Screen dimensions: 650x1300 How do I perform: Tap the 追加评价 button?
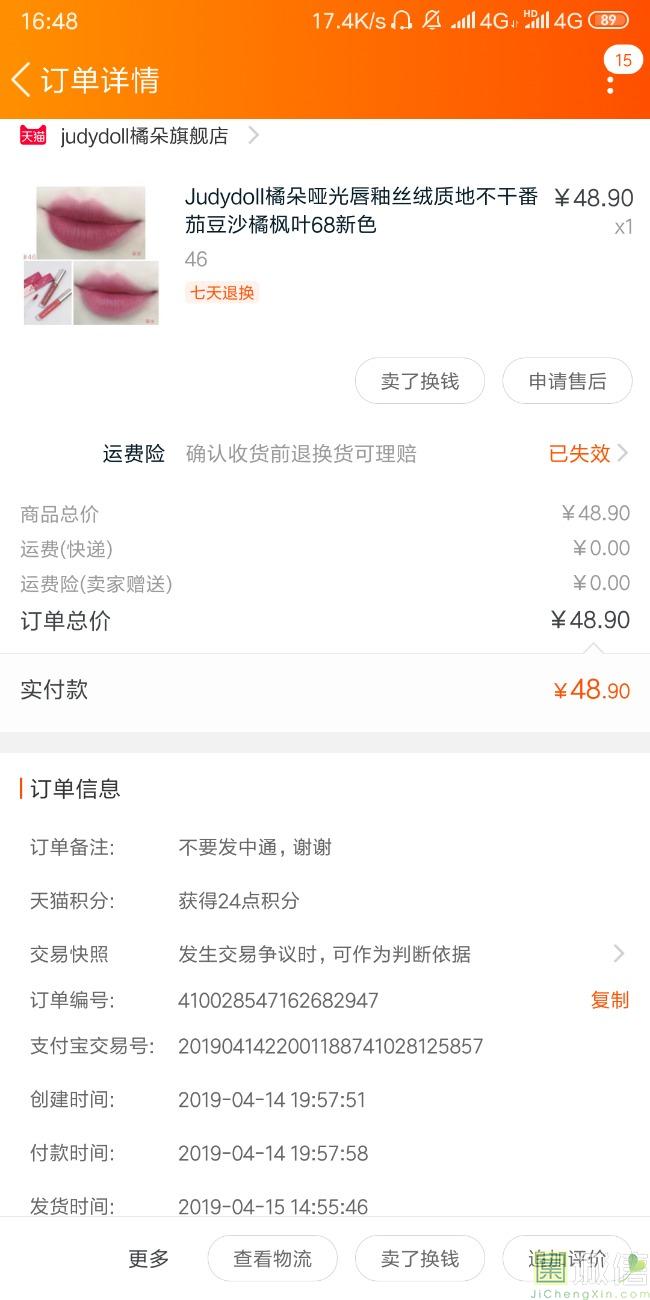[x=567, y=1259]
